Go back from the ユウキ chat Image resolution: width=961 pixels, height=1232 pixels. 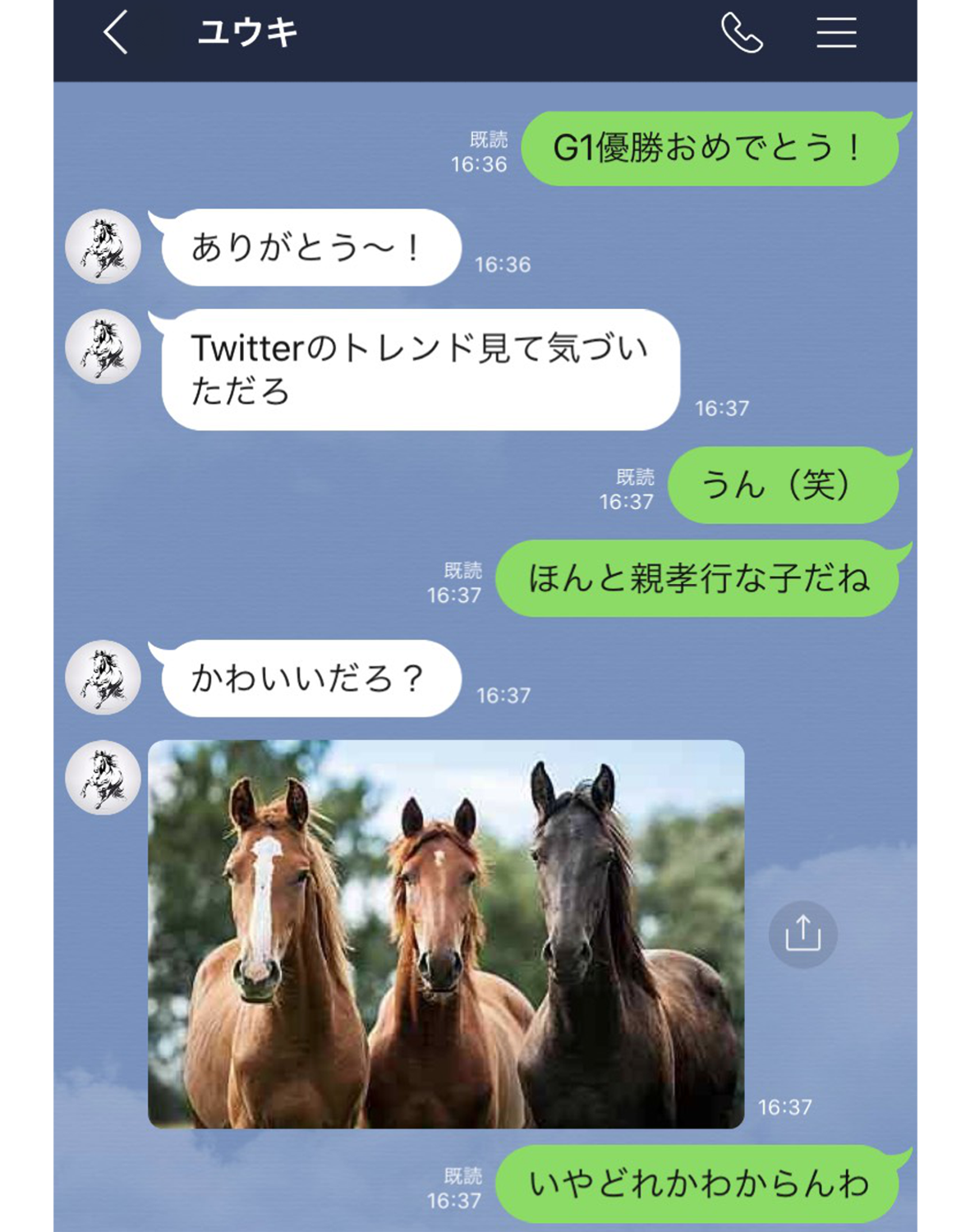[x=117, y=34]
